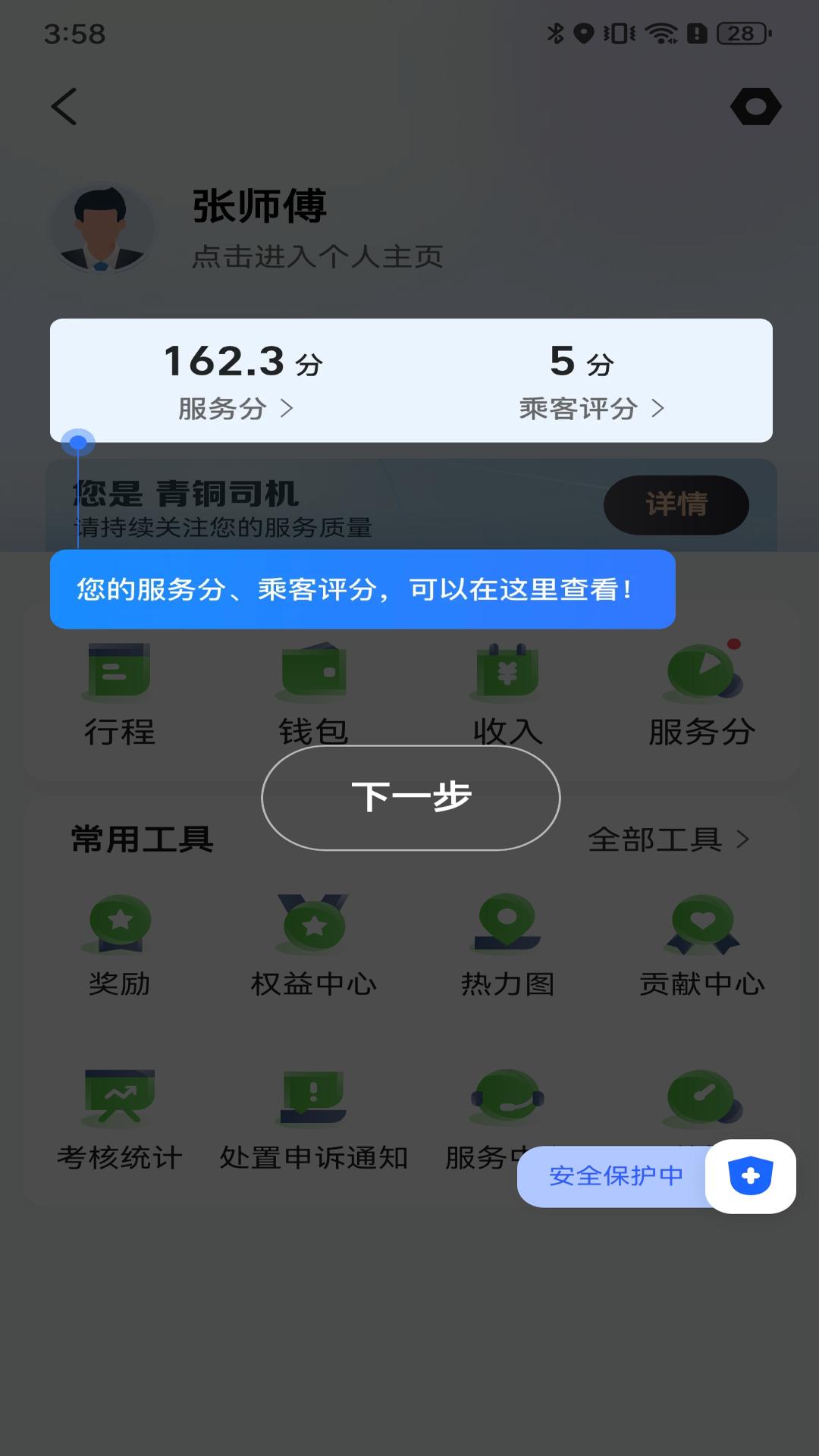The image size is (819, 1456).
Task: Tap the settings gear at top right
Action: [x=756, y=105]
